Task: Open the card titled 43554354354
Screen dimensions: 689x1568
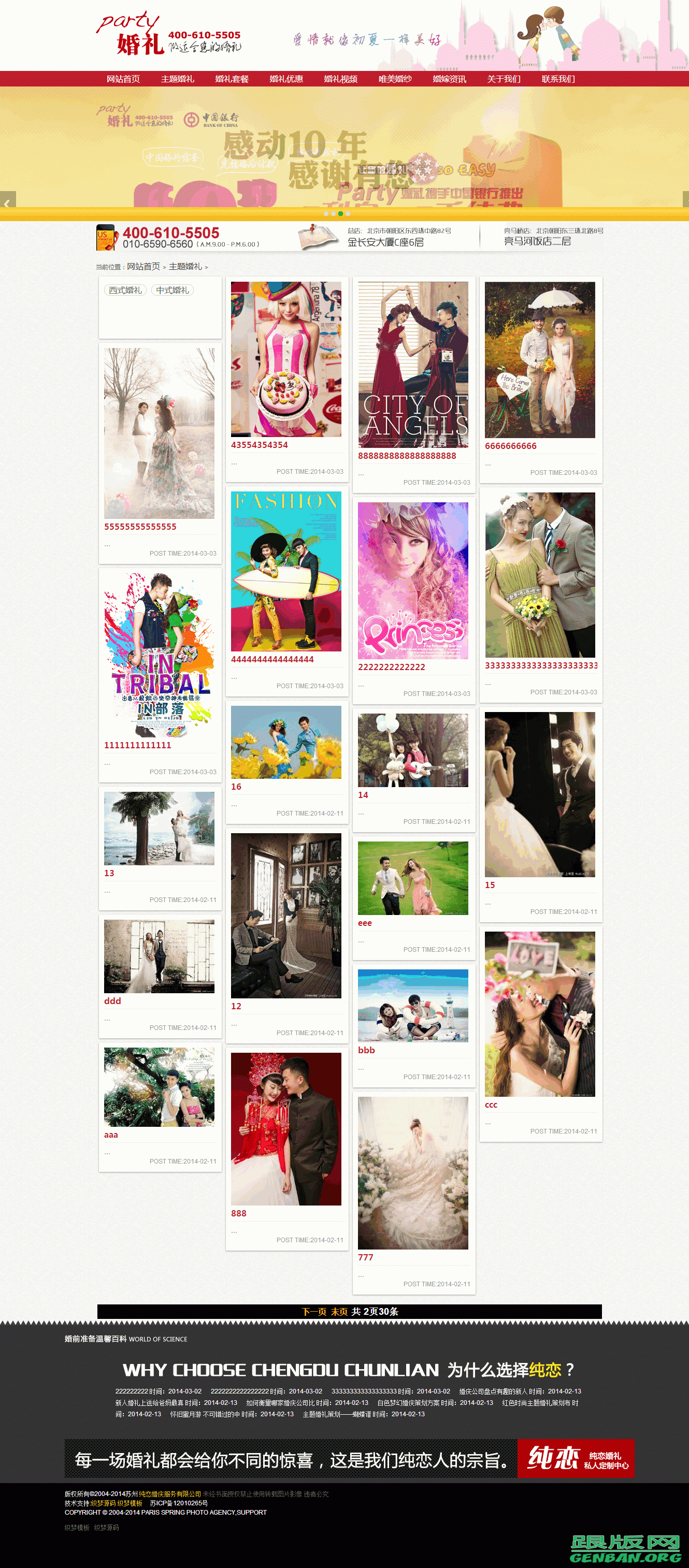Action: pos(260,445)
